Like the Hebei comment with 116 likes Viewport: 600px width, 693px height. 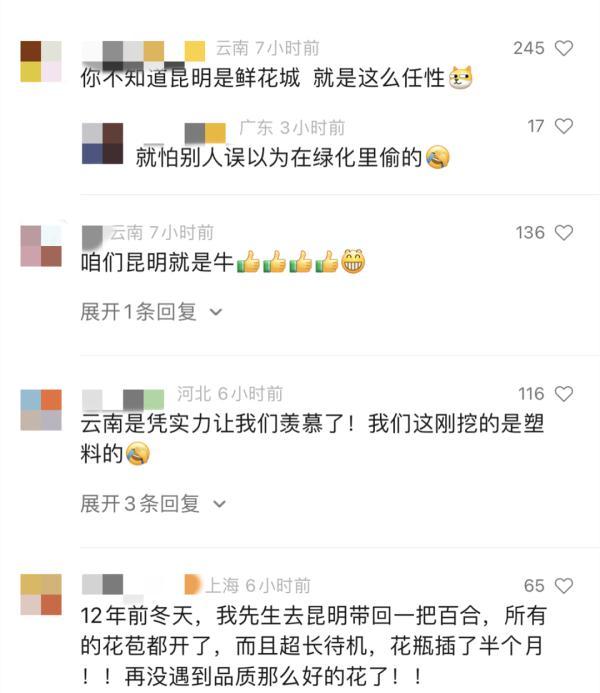click(564, 394)
